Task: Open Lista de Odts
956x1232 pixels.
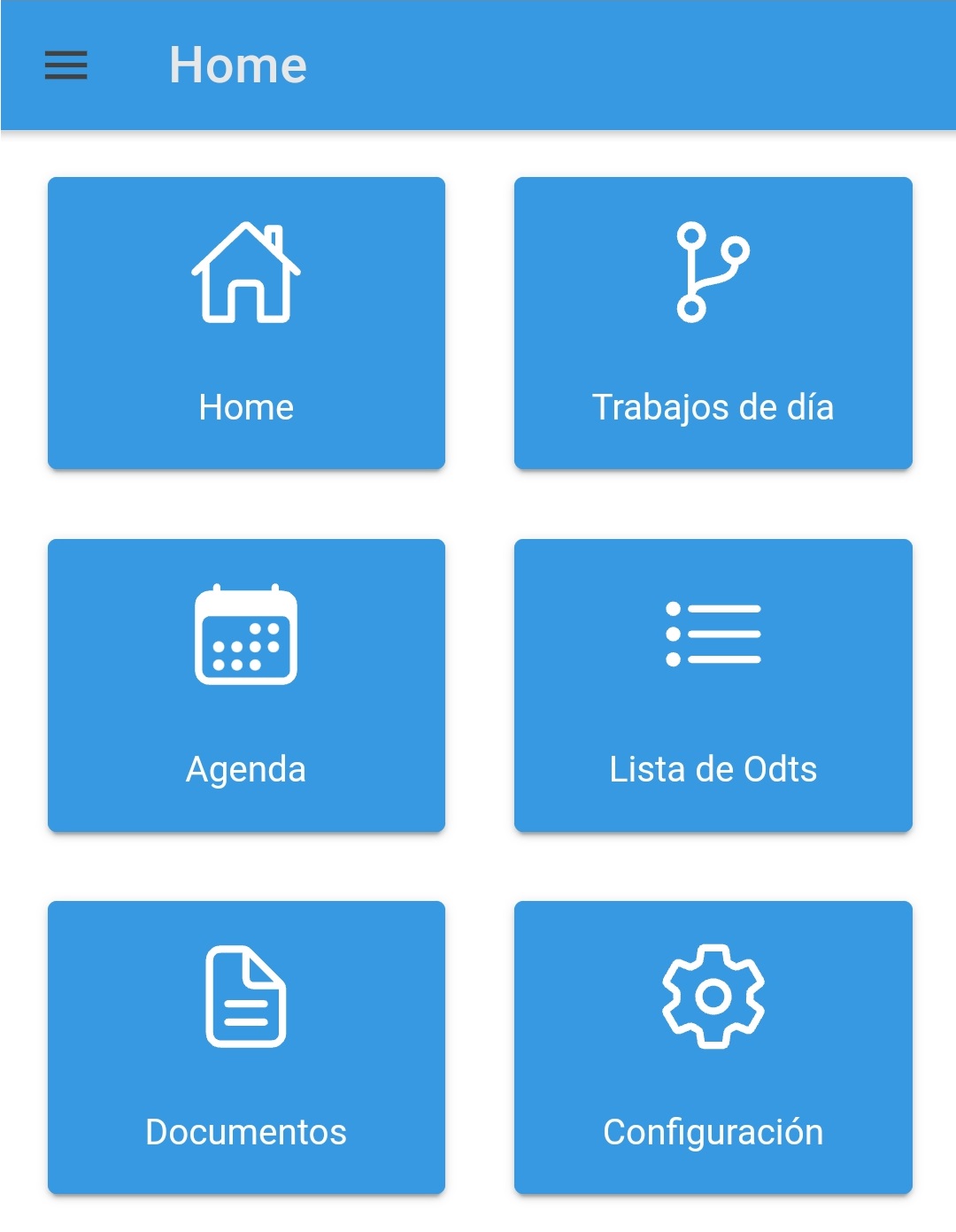Action: pyautogui.click(x=713, y=686)
